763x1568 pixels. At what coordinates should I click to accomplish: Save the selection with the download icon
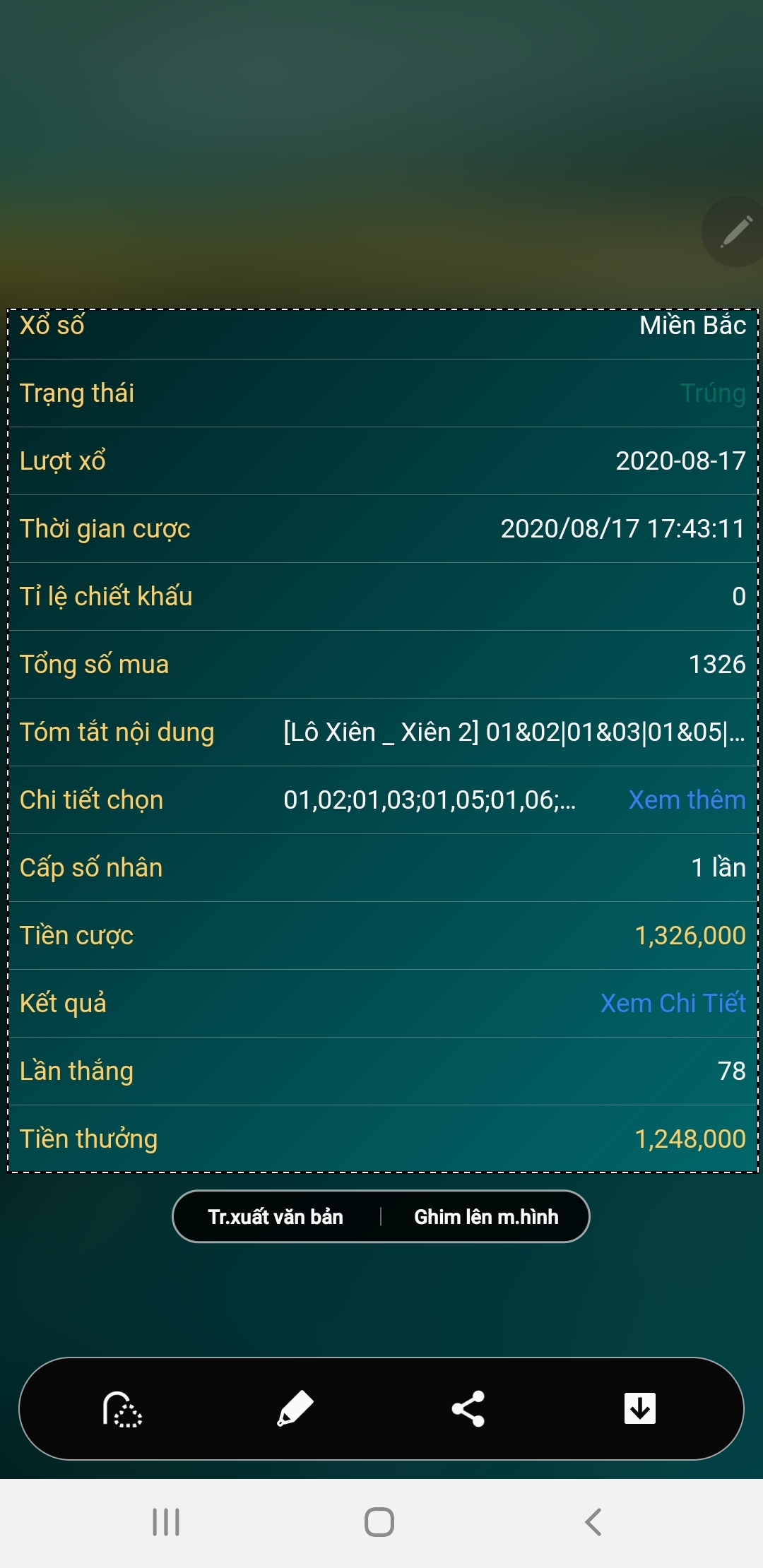(640, 1408)
